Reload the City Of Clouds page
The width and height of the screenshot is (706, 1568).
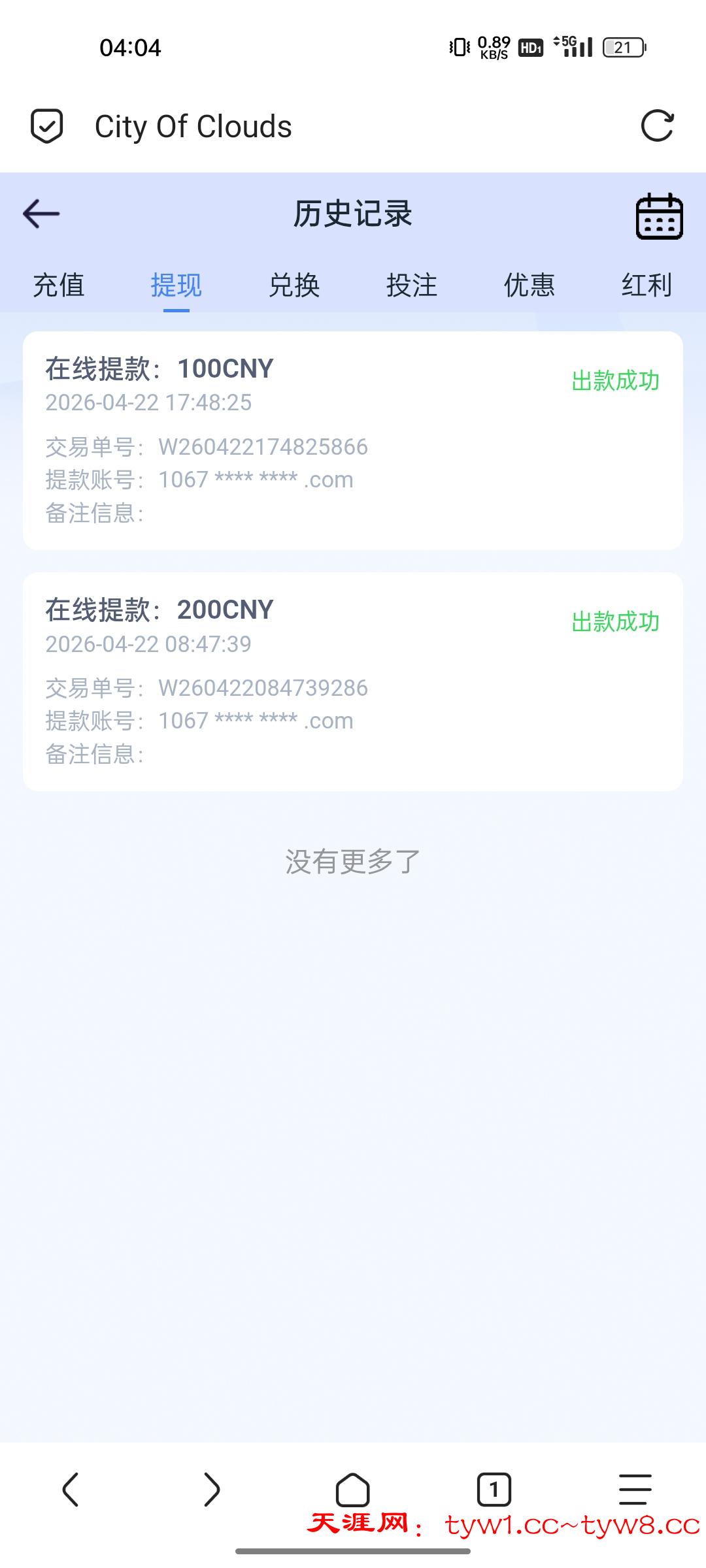tap(657, 125)
